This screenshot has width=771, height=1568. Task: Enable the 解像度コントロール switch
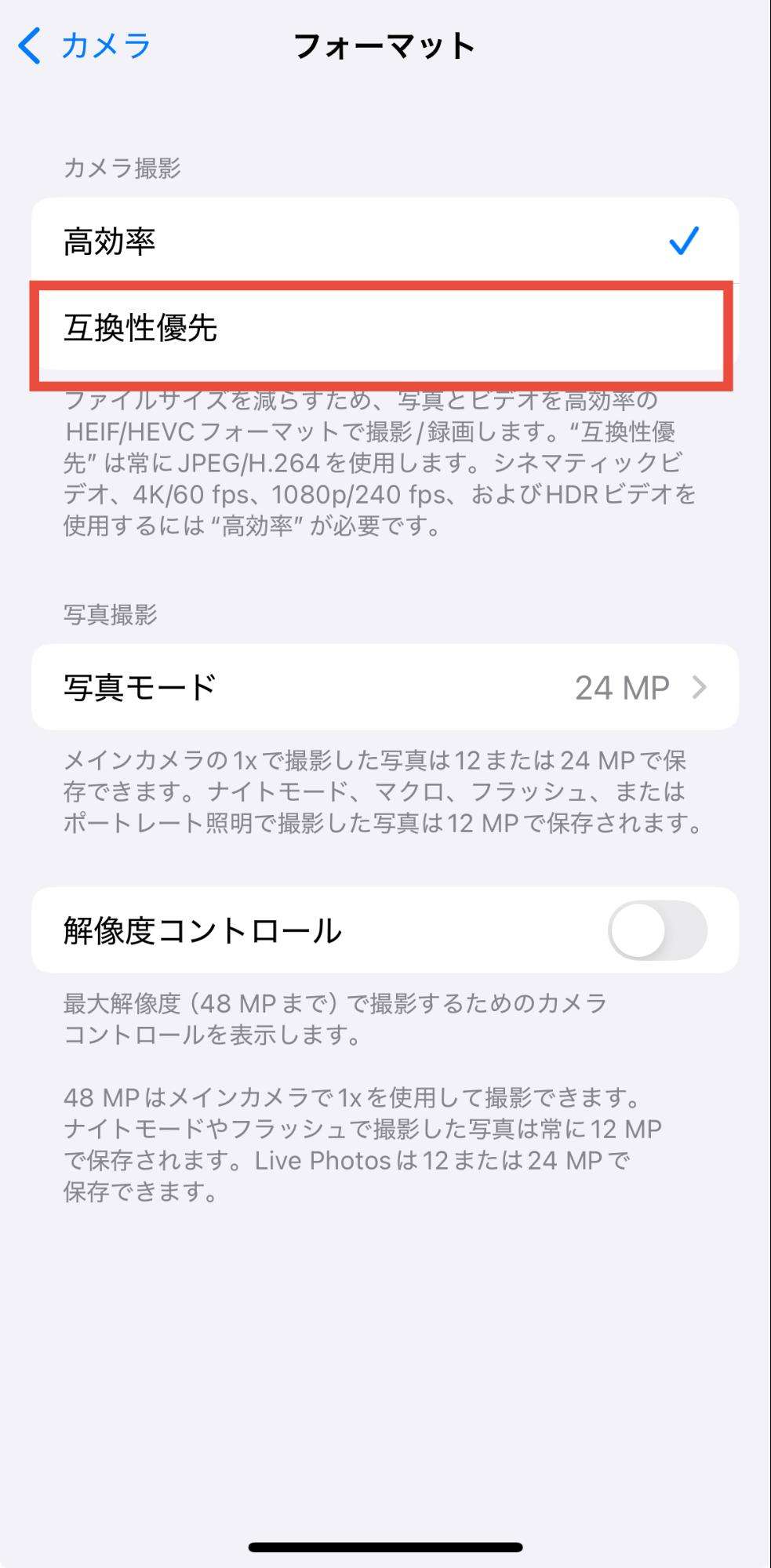point(657,931)
